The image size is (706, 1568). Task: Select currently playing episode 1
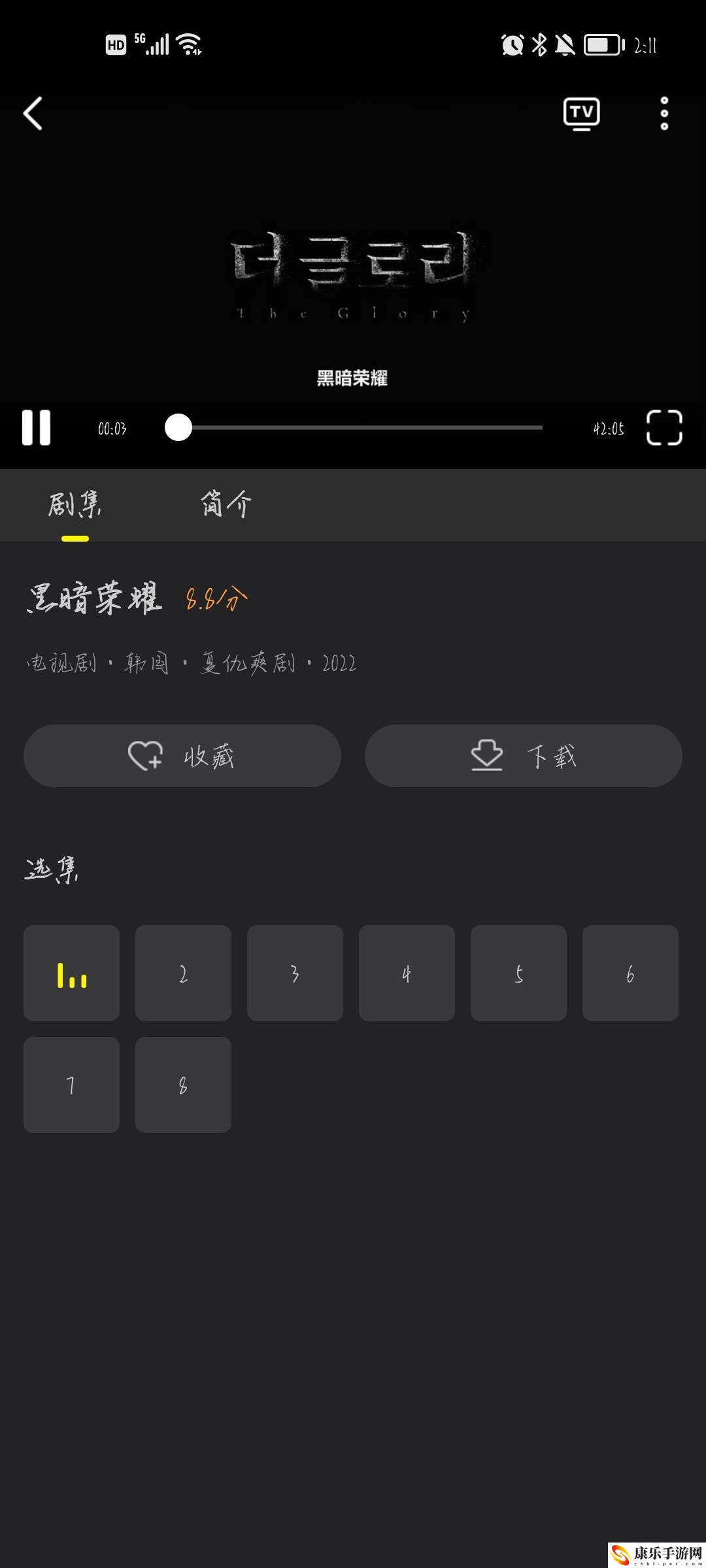click(71, 973)
